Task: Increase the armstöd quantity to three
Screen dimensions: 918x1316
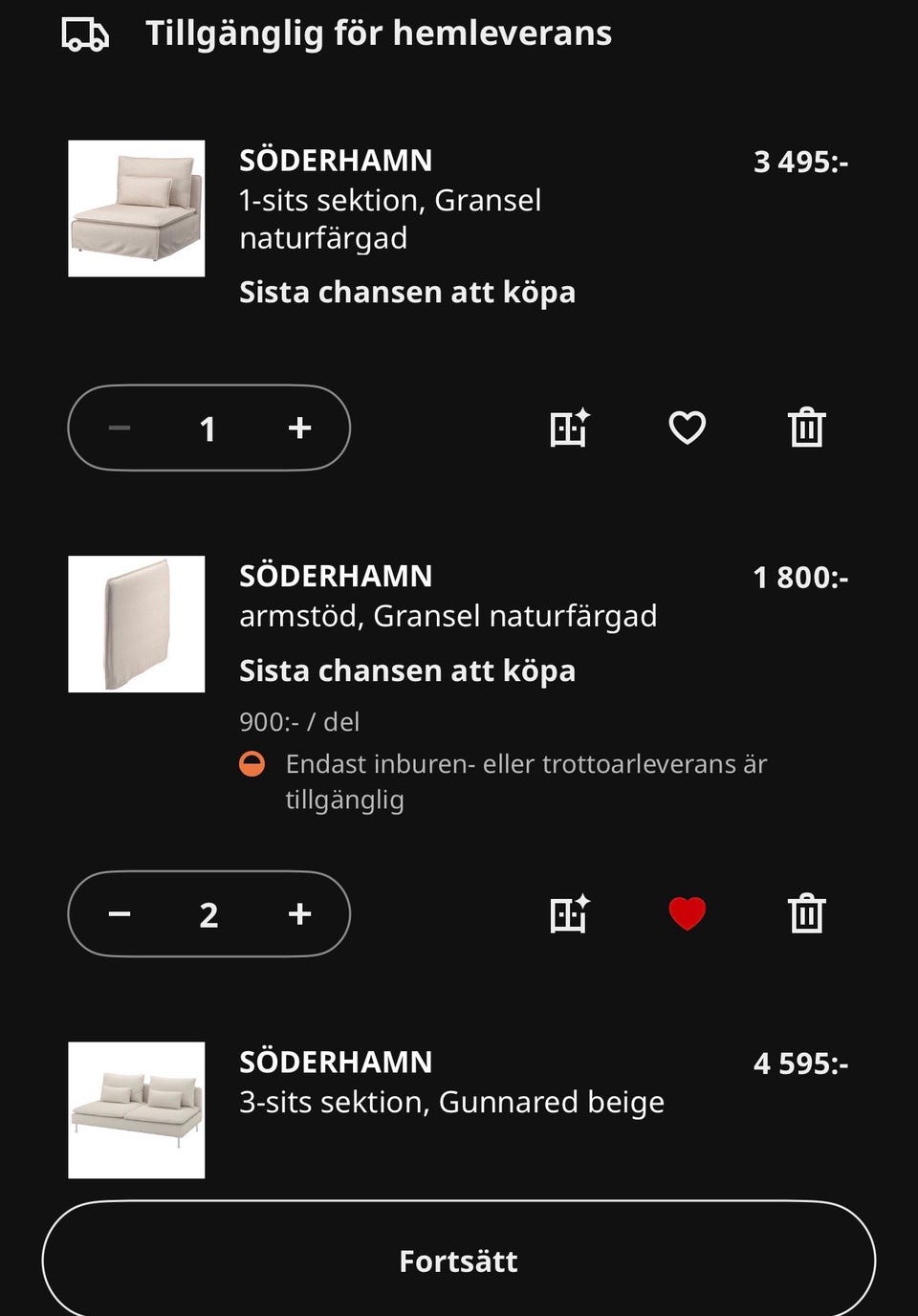Action: point(298,913)
